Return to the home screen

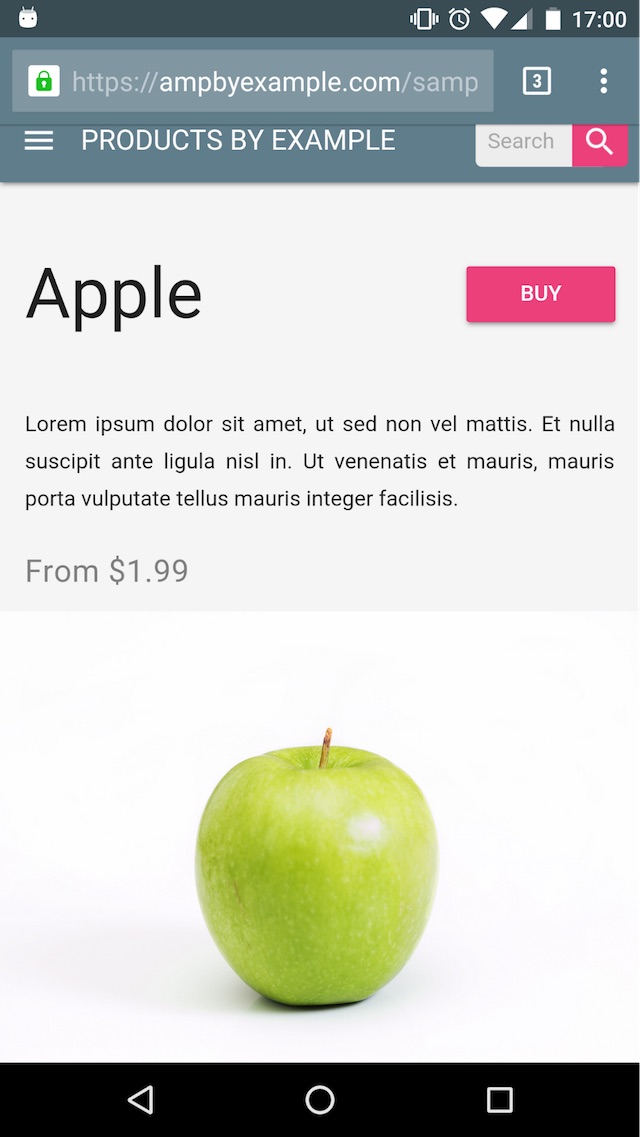(x=320, y=1100)
